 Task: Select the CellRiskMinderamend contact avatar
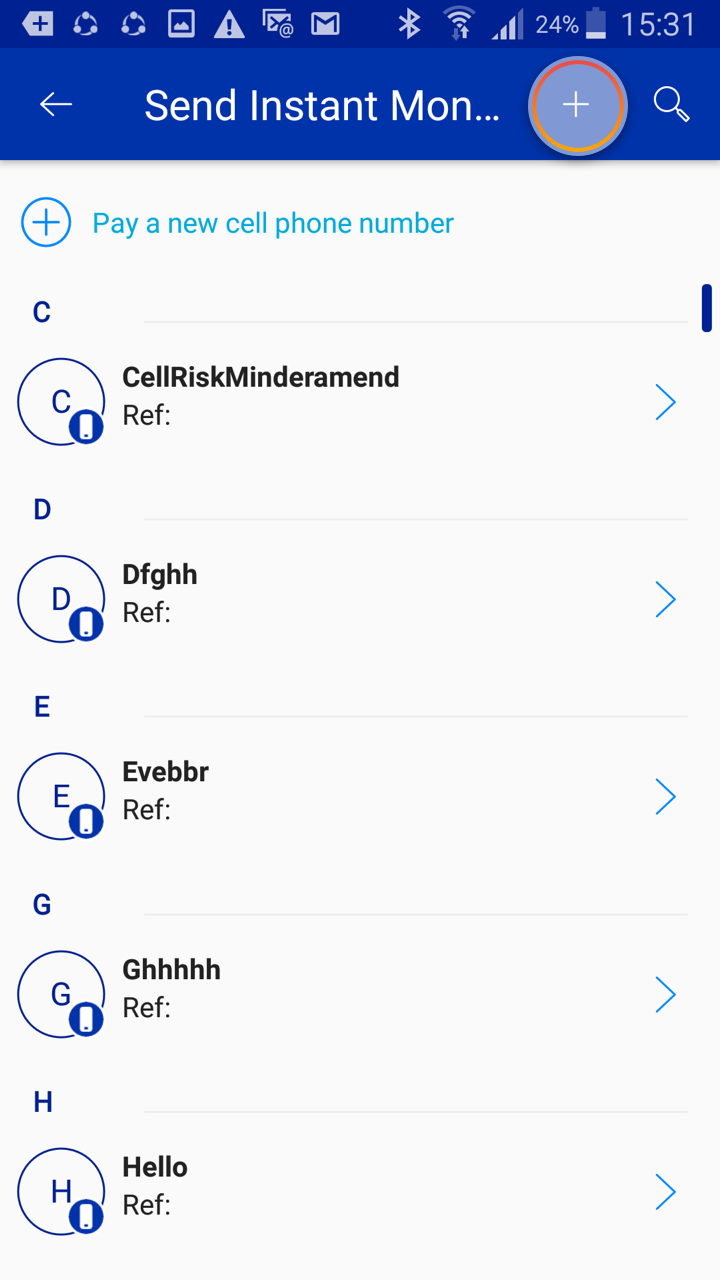60,401
